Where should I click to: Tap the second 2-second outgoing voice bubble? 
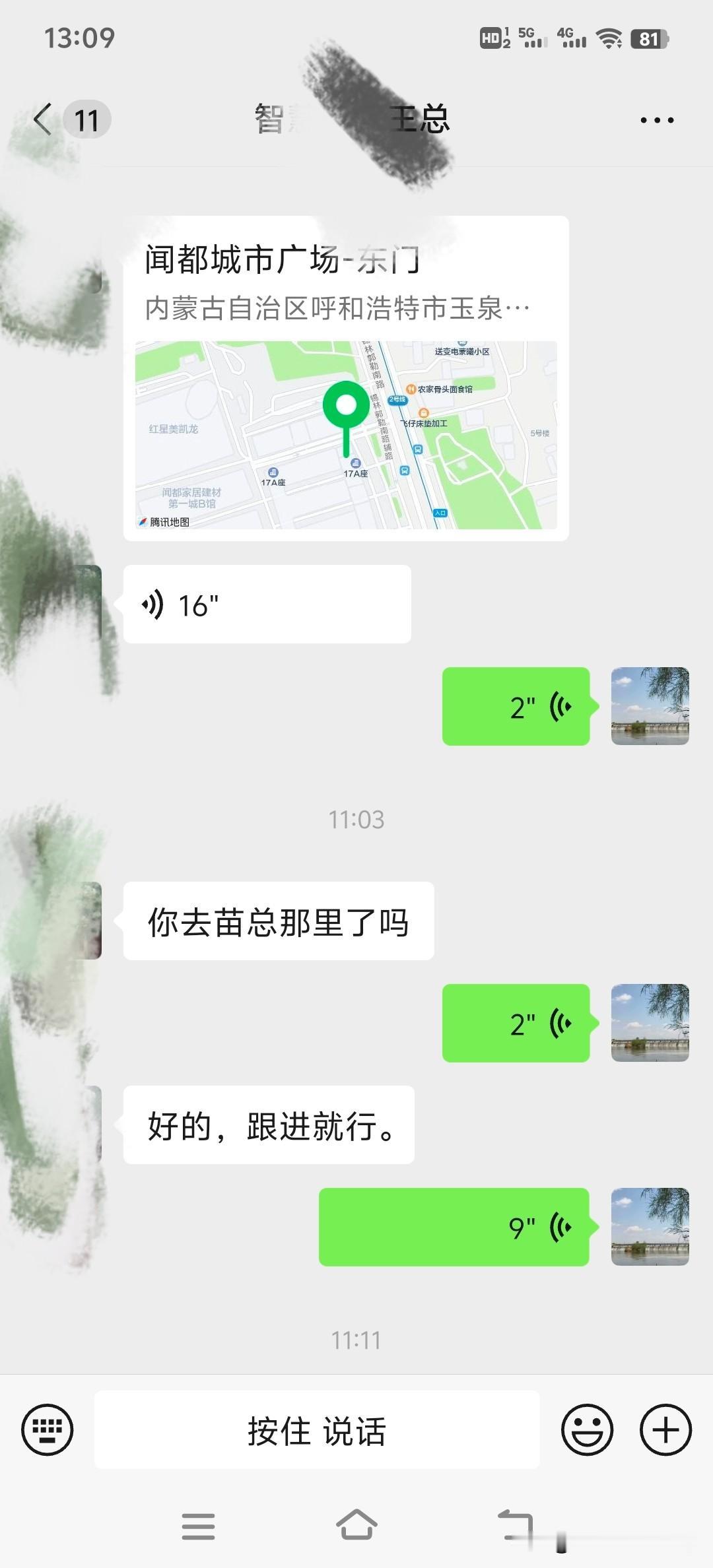click(515, 1022)
